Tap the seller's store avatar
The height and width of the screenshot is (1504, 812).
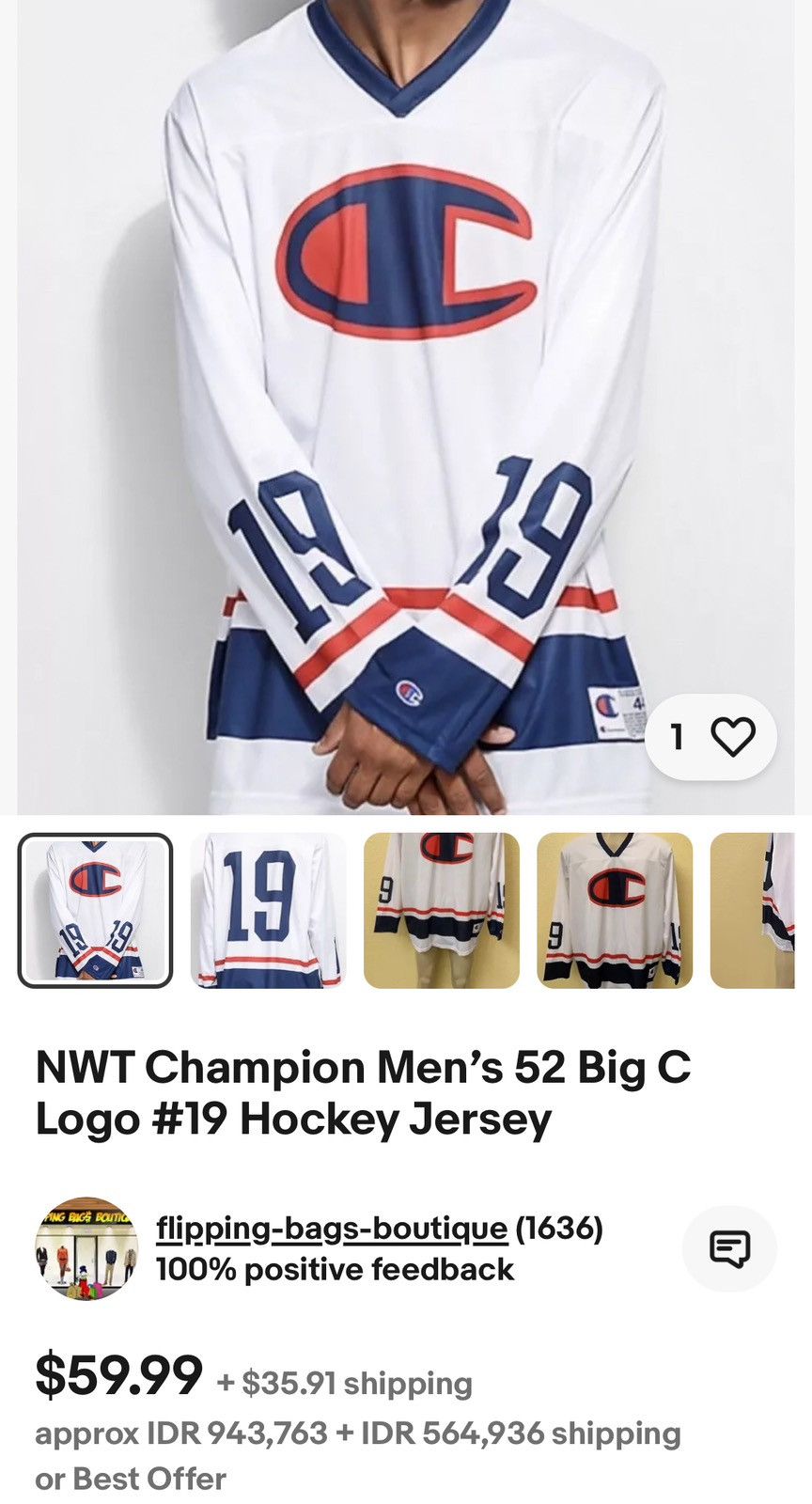(x=86, y=1248)
